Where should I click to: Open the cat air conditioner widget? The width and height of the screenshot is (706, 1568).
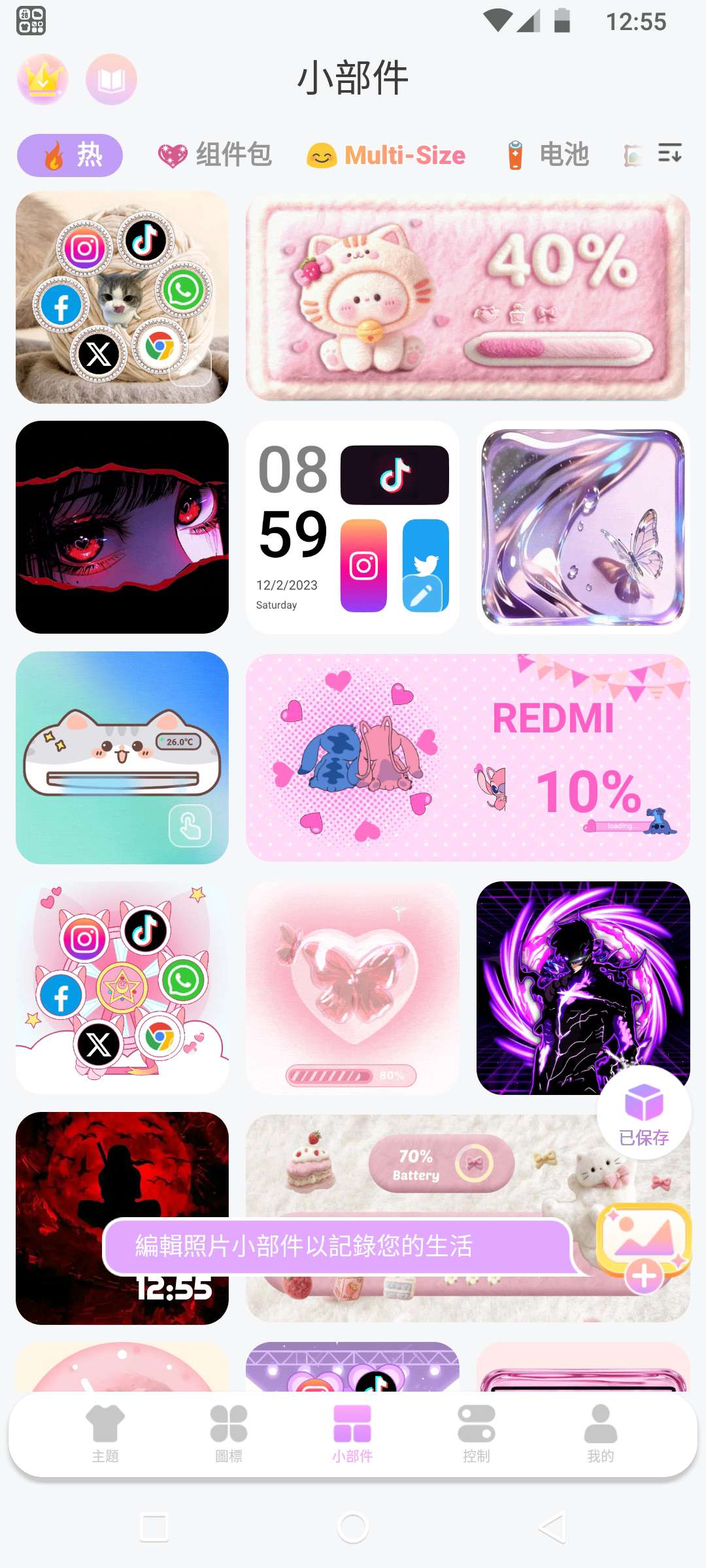(x=122, y=758)
